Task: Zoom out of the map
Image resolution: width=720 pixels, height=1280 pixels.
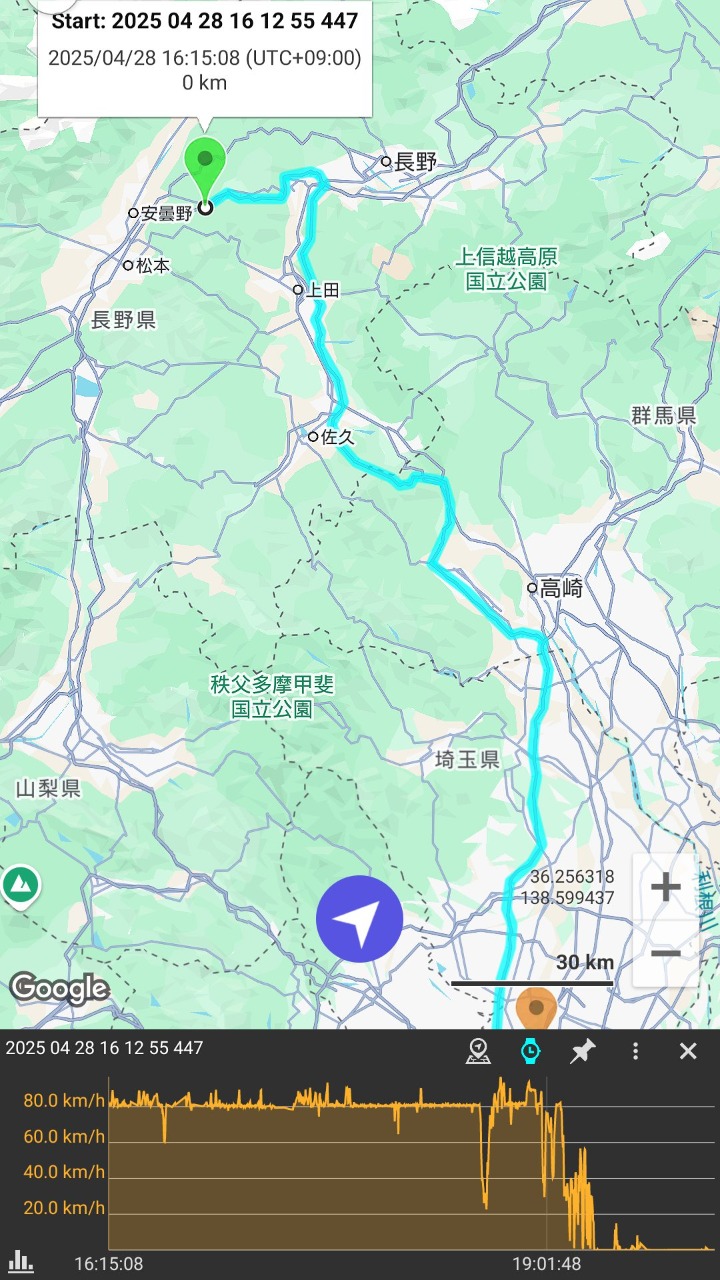Action: tap(666, 954)
